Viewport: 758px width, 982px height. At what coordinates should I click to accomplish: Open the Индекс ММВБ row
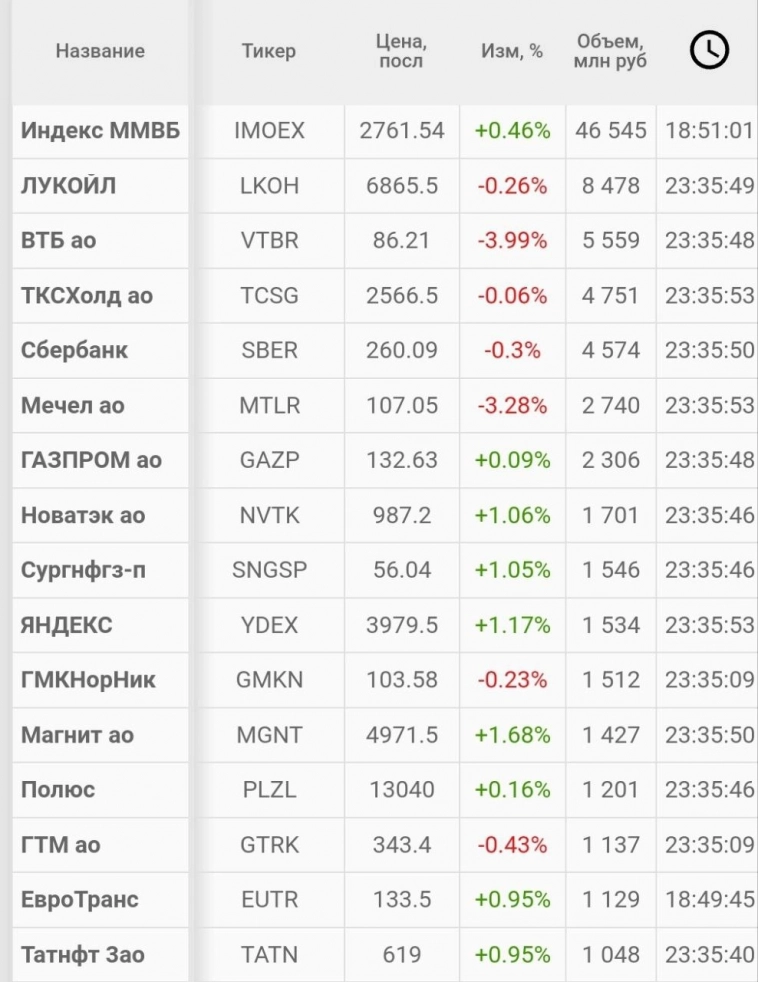pyautogui.click(x=100, y=131)
